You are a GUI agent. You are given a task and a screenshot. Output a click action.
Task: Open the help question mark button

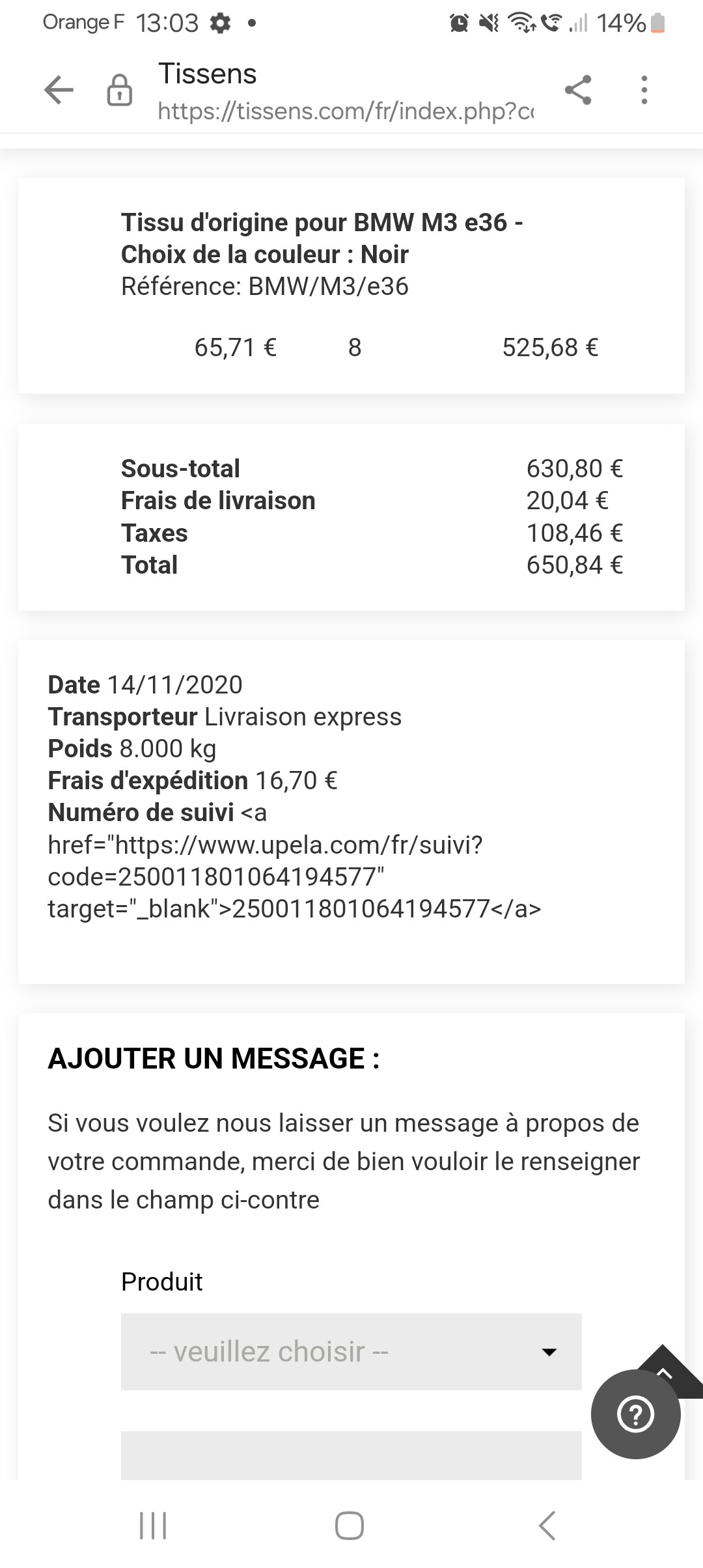[635, 1414]
